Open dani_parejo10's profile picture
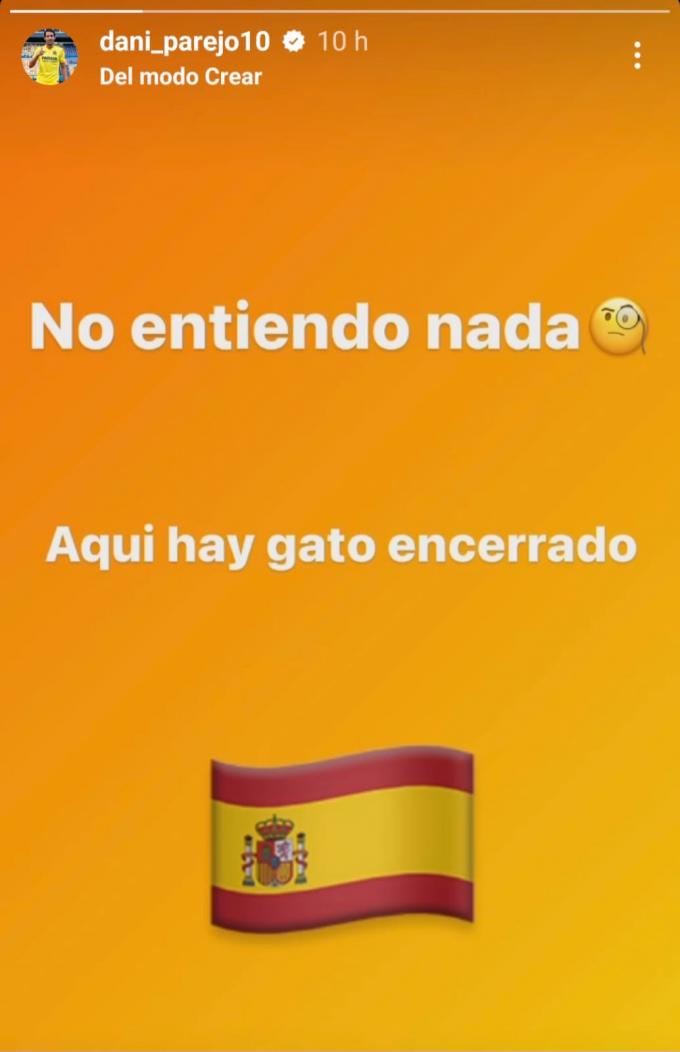 [49, 57]
